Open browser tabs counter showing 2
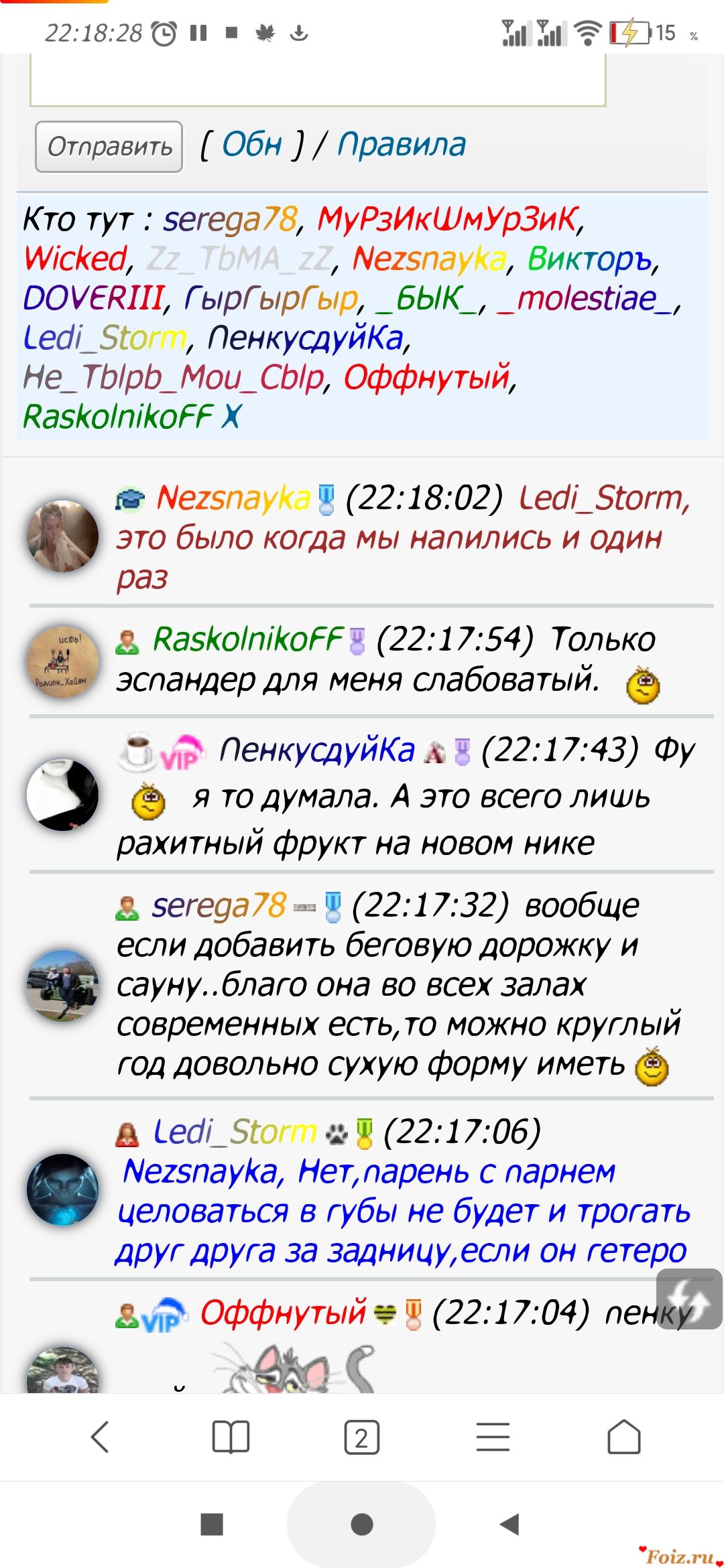Image resolution: width=724 pixels, height=1568 pixels. [362, 1437]
